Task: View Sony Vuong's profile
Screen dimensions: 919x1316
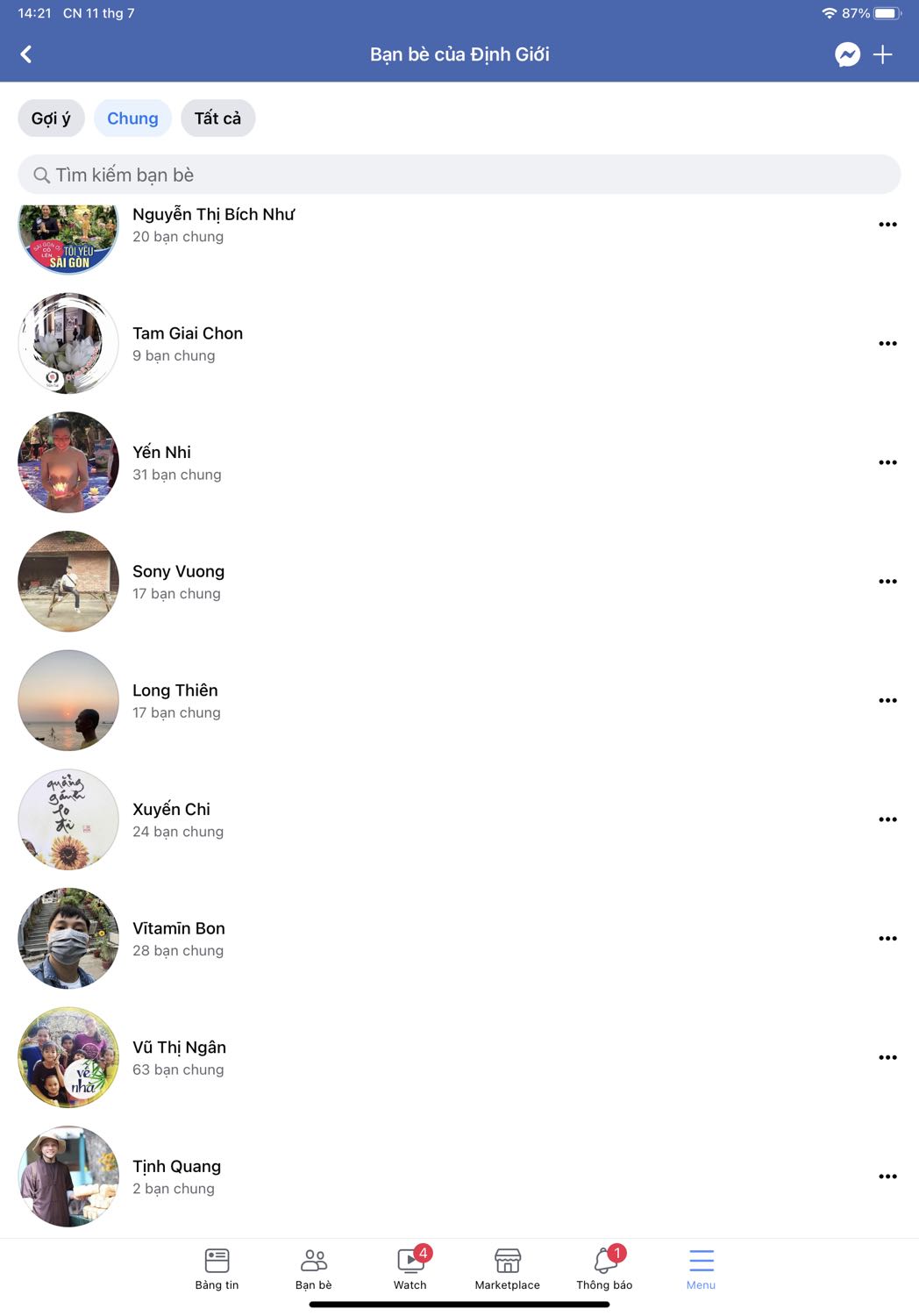Action: [x=178, y=571]
